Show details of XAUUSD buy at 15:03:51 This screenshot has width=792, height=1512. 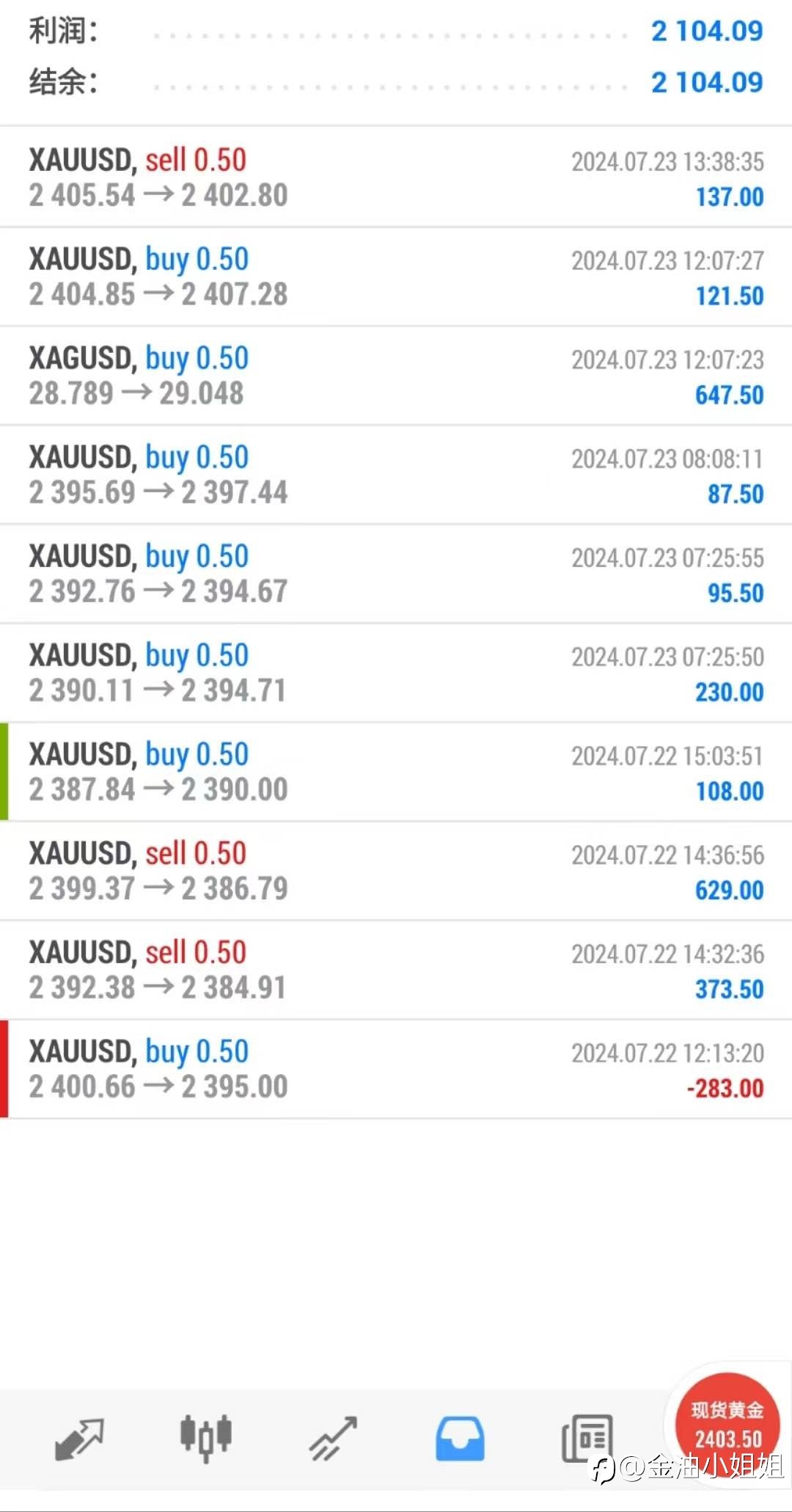[x=396, y=772]
